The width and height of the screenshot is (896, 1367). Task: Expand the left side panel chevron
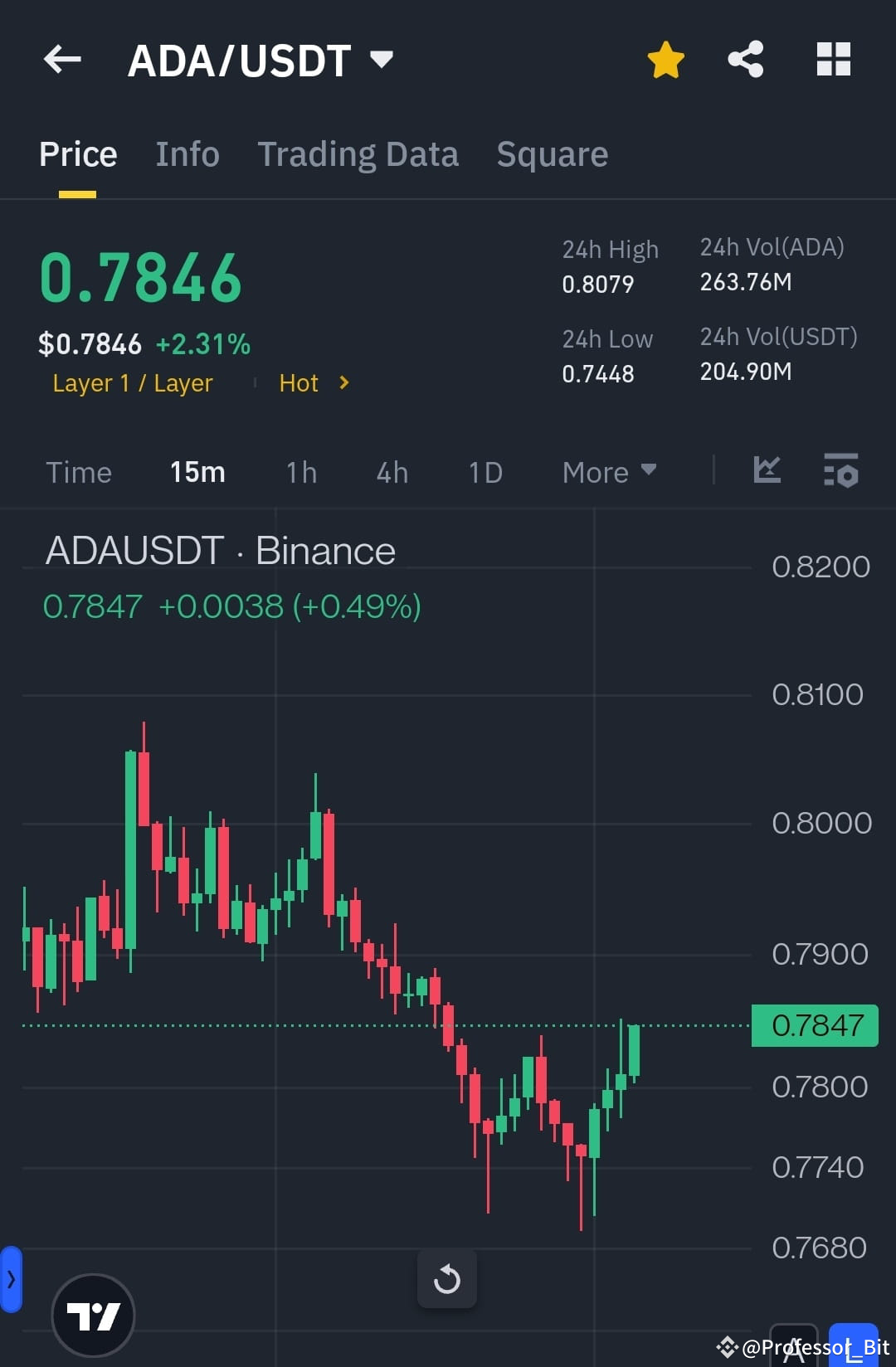[x=10, y=1278]
